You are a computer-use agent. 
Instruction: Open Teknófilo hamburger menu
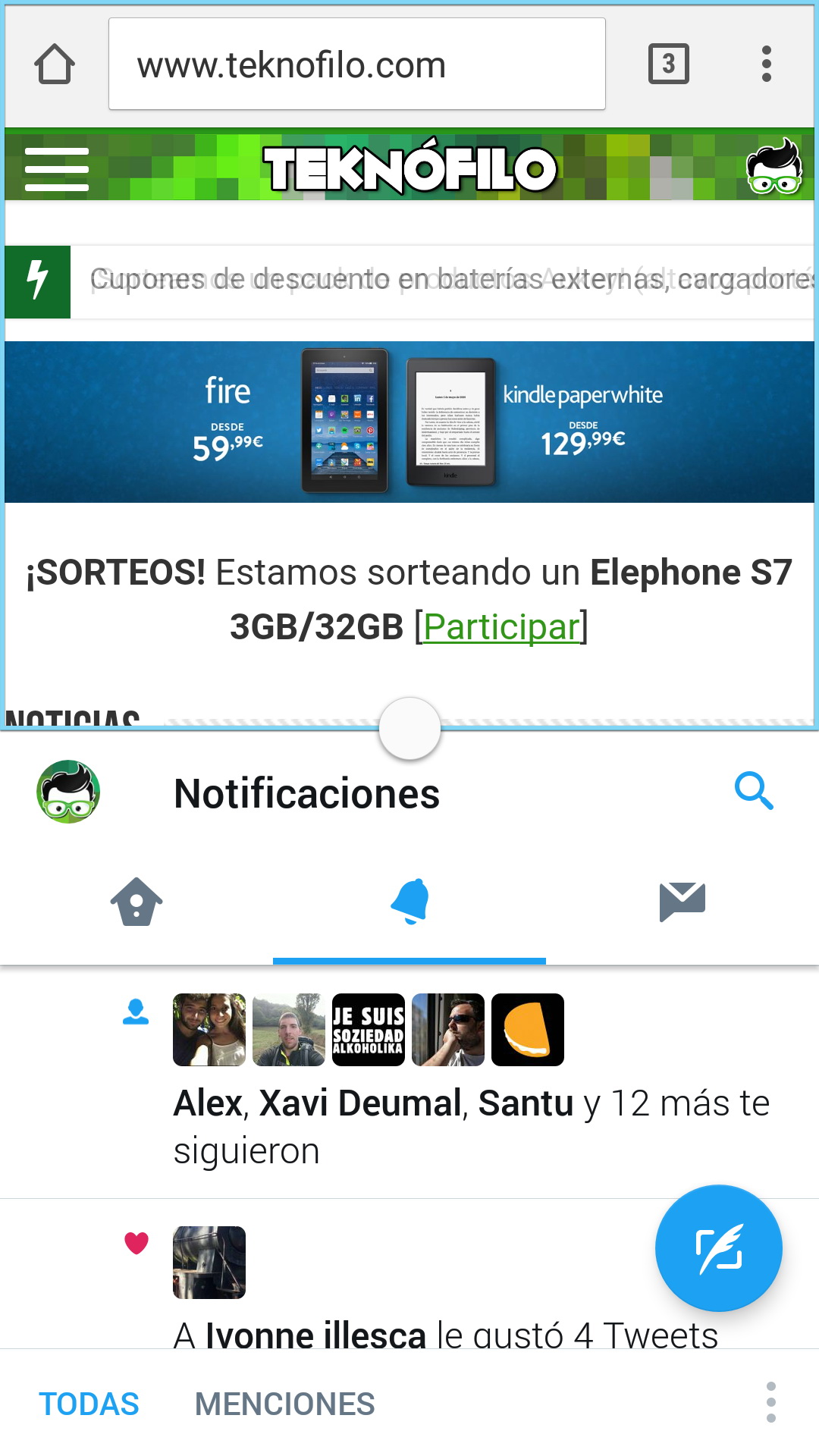click(x=57, y=169)
